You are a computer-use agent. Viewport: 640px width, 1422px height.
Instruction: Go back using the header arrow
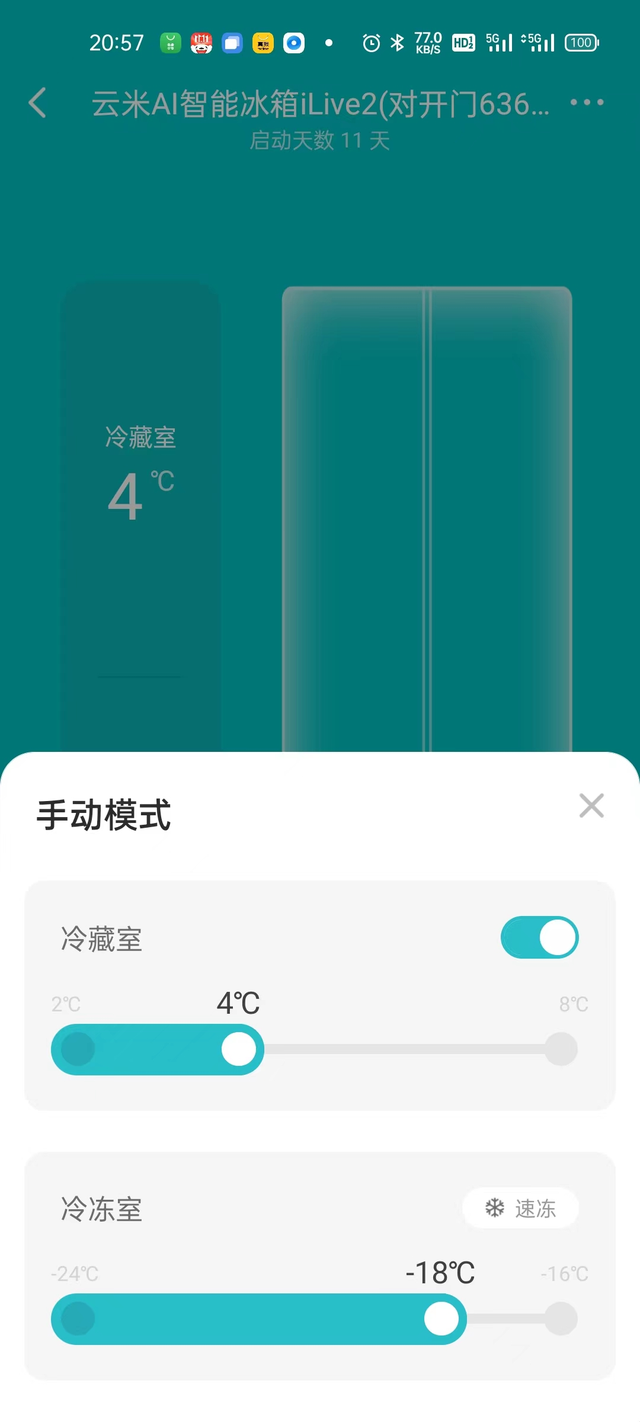pyautogui.click(x=38, y=102)
